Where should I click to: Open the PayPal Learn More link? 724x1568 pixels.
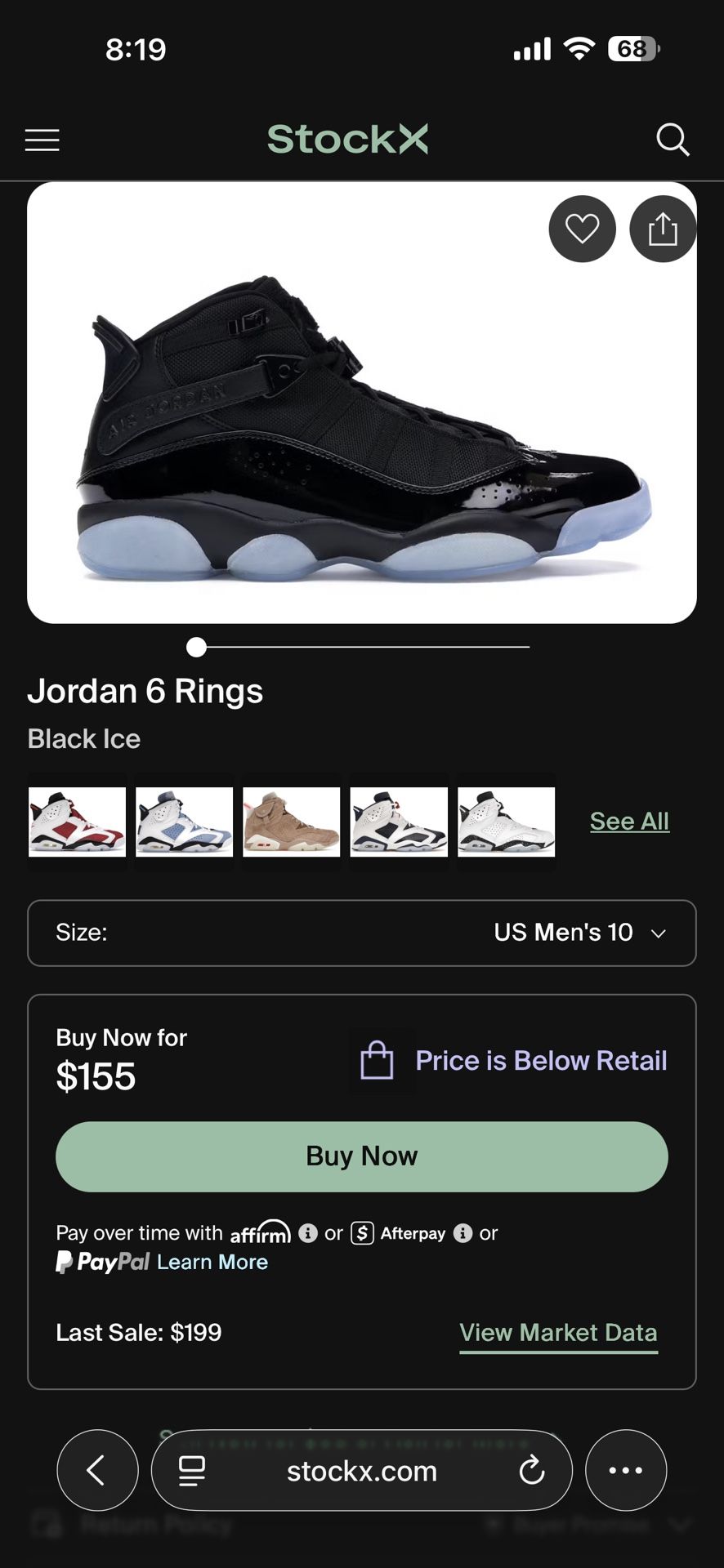(x=212, y=1263)
